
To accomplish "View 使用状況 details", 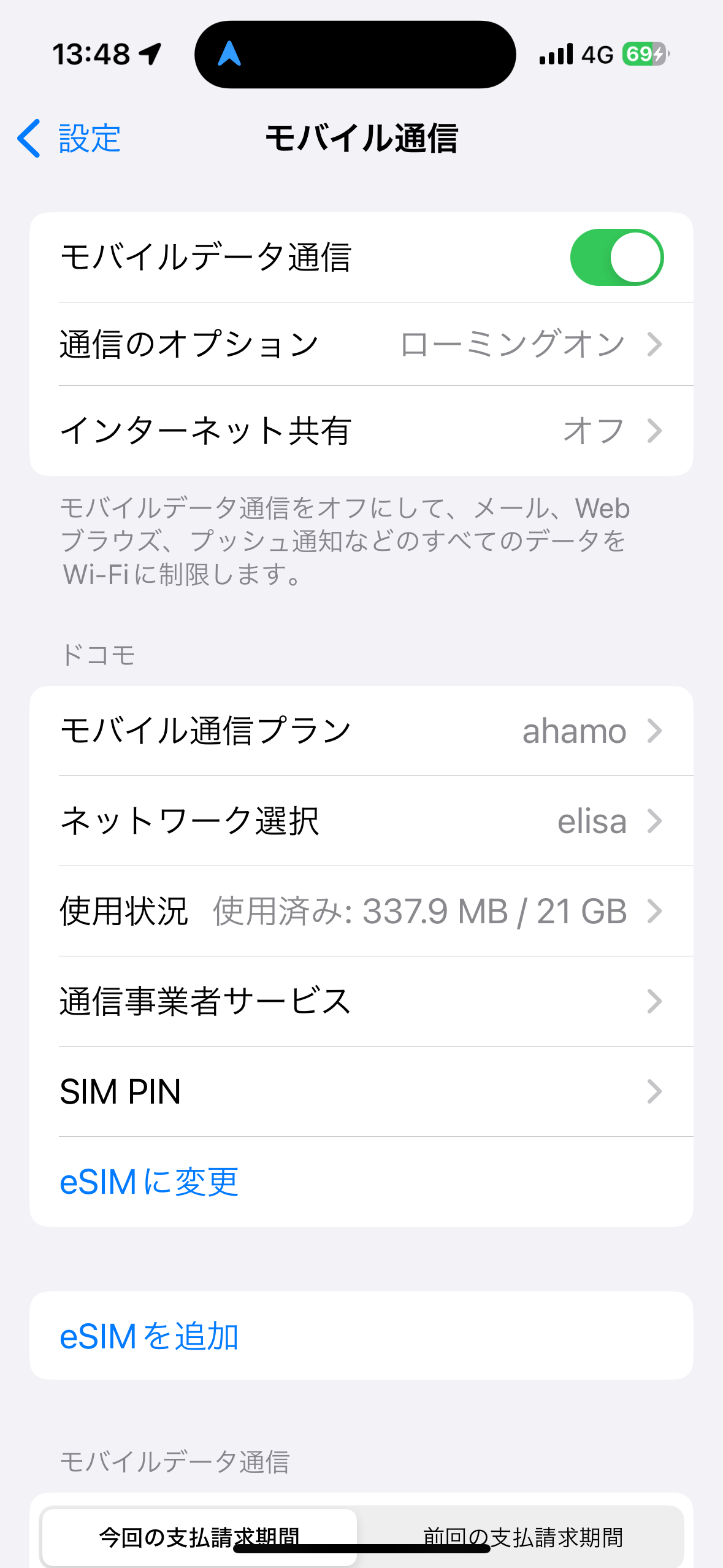I will click(361, 912).
